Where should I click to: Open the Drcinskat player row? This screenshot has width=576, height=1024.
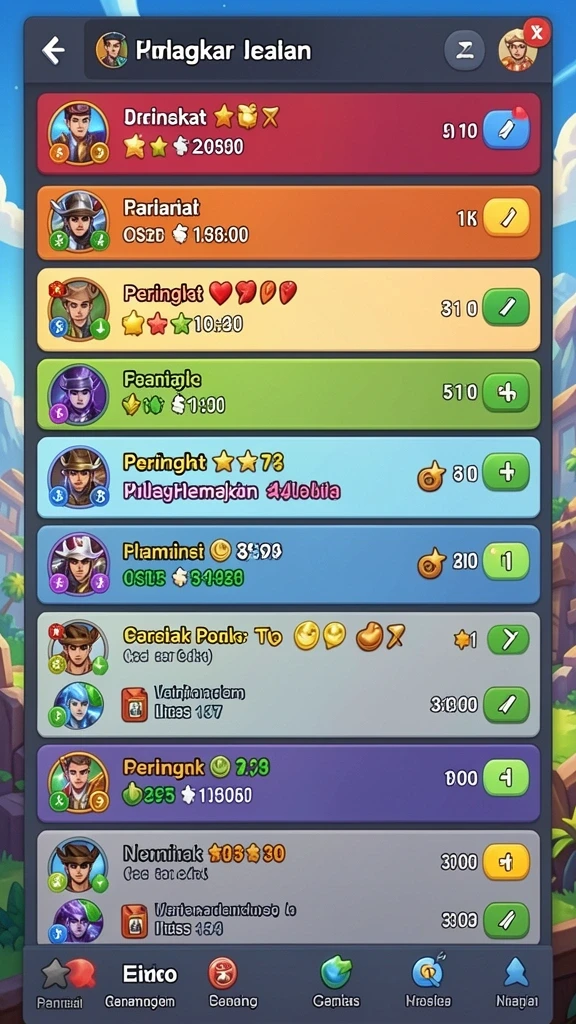[x=288, y=134]
